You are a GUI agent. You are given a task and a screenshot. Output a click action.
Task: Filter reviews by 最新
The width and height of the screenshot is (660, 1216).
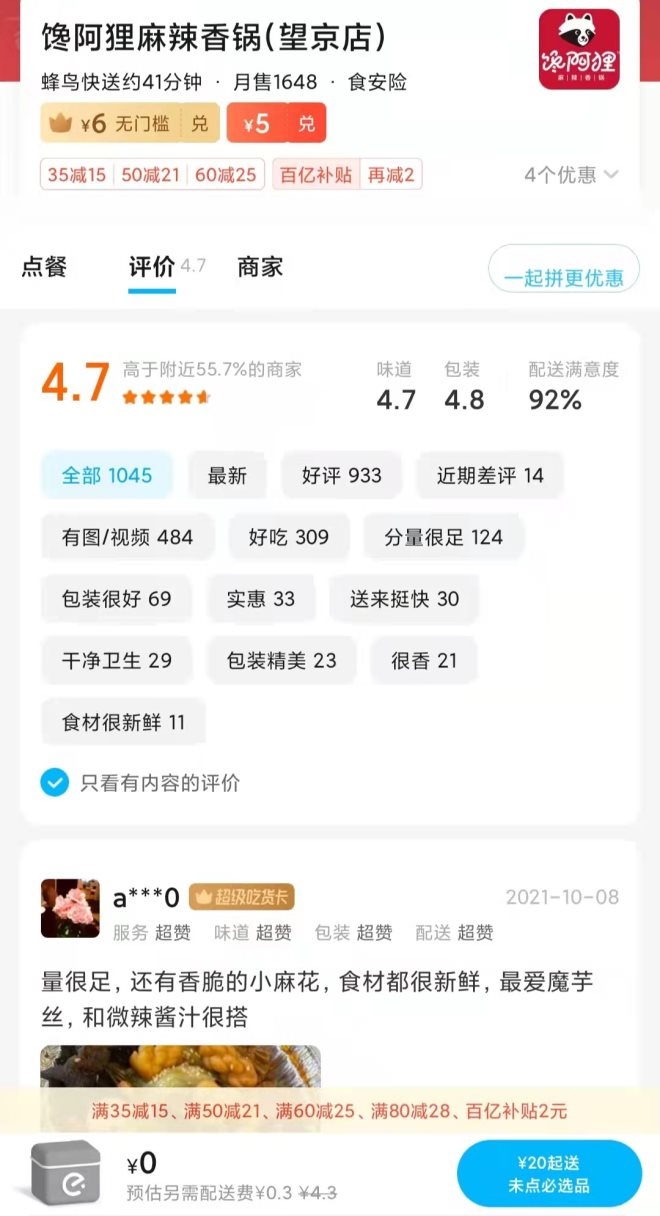227,476
